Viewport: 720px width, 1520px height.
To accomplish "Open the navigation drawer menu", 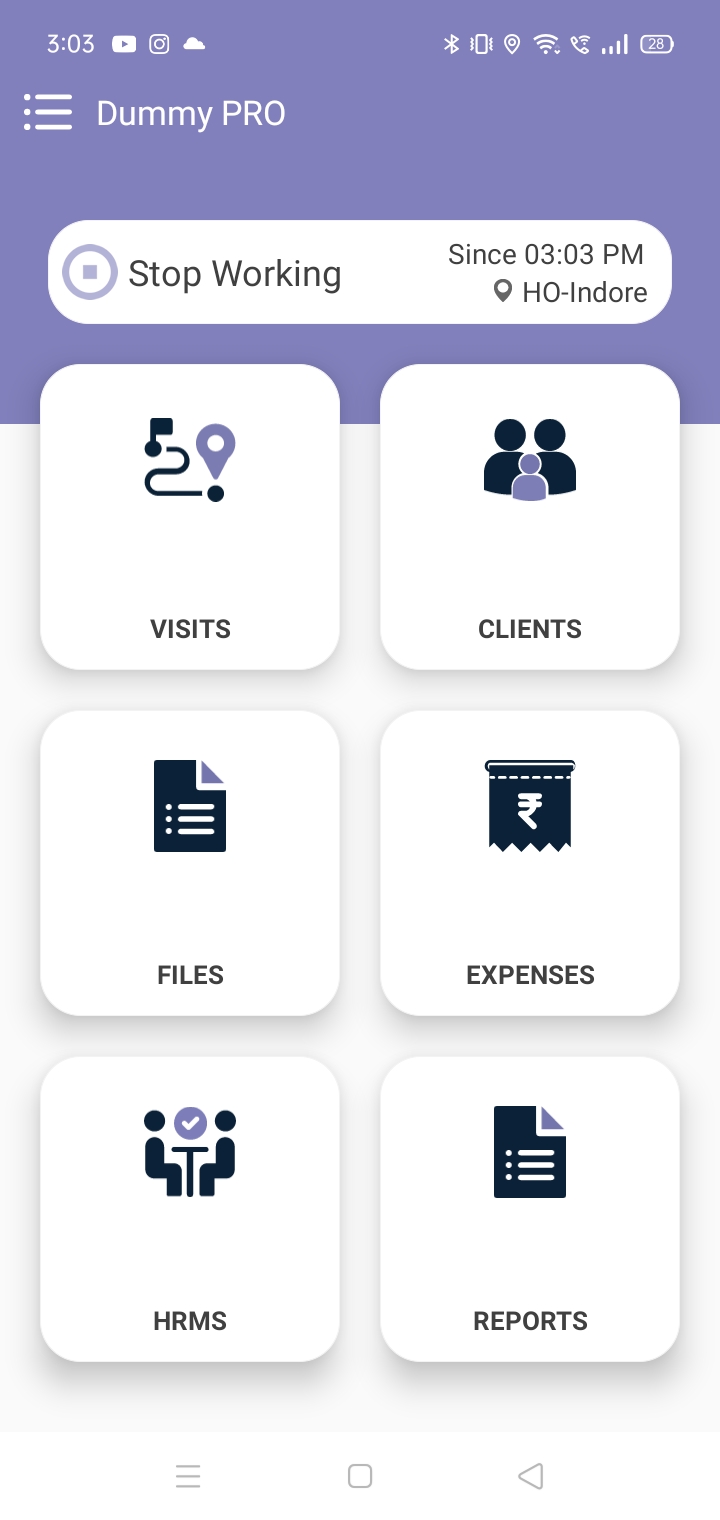I will point(48,113).
